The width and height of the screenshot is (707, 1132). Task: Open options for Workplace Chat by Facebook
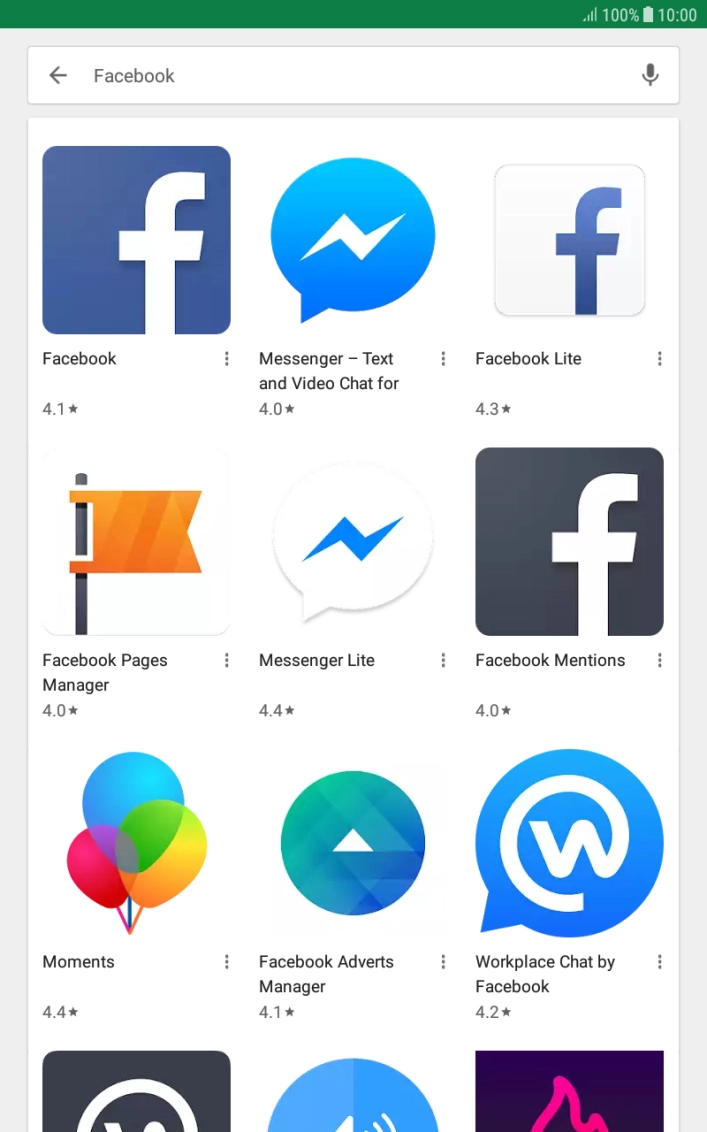[x=660, y=962]
